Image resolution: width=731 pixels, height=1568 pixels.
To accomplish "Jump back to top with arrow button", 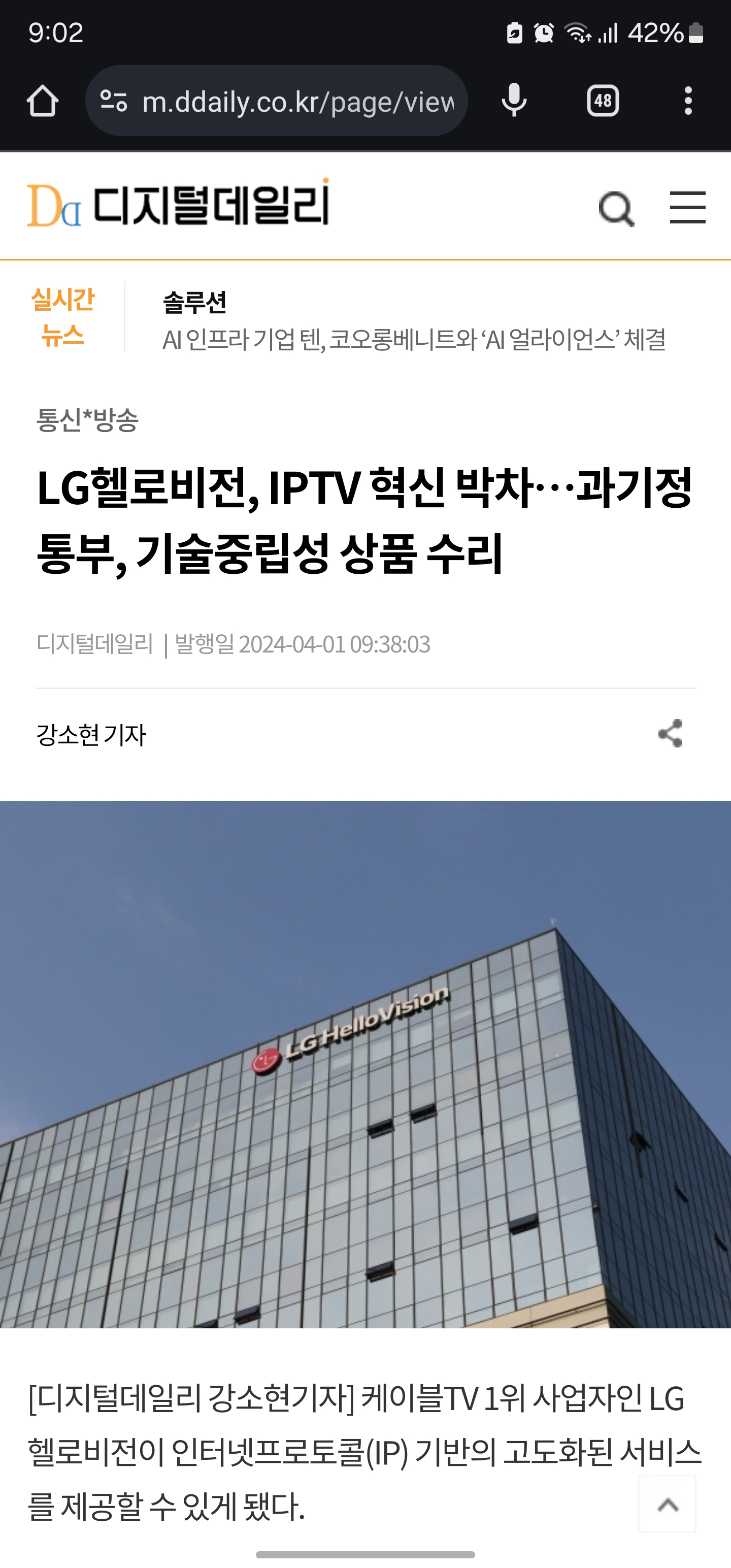I will point(667,1504).
